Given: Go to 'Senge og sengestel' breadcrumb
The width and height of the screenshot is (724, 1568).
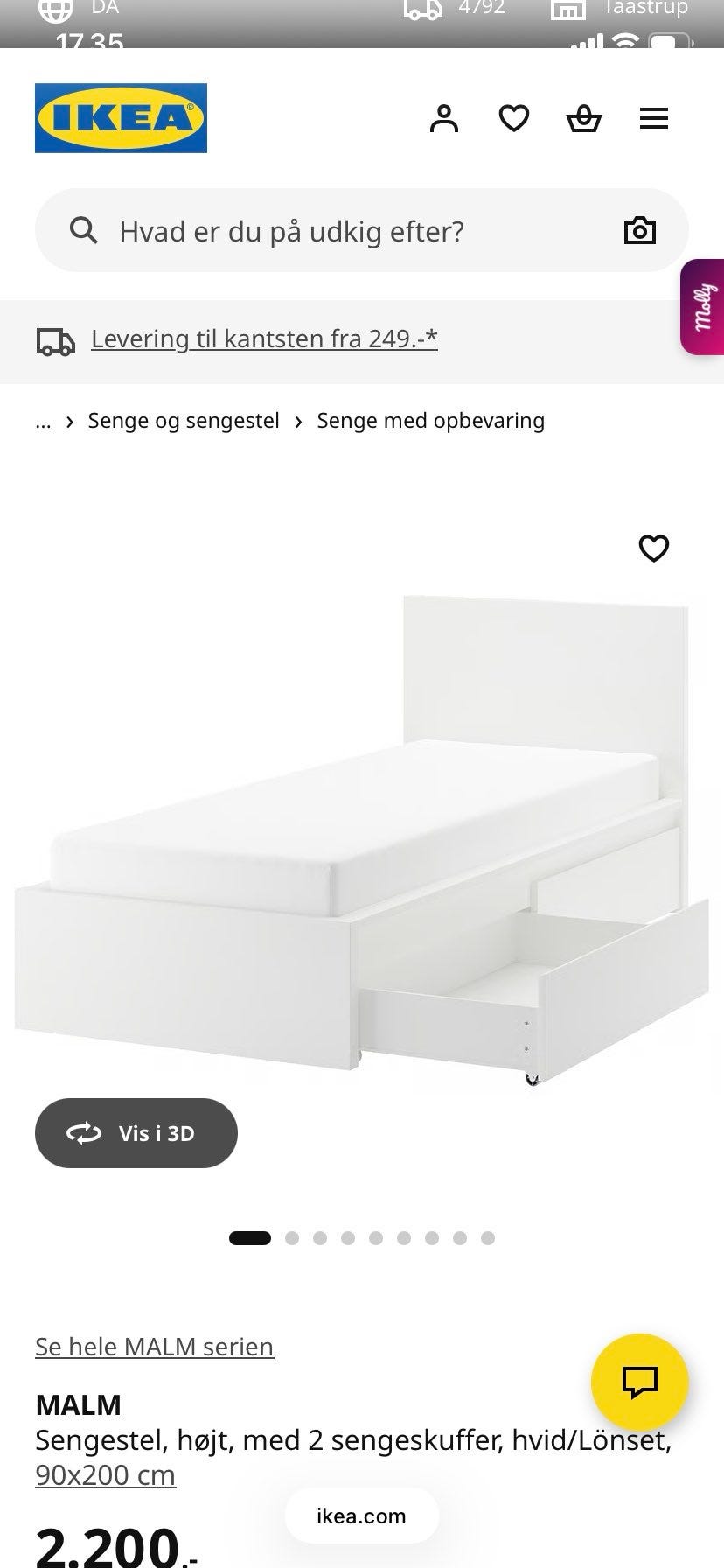Looking at the screenshot, I should pos(184,421).
